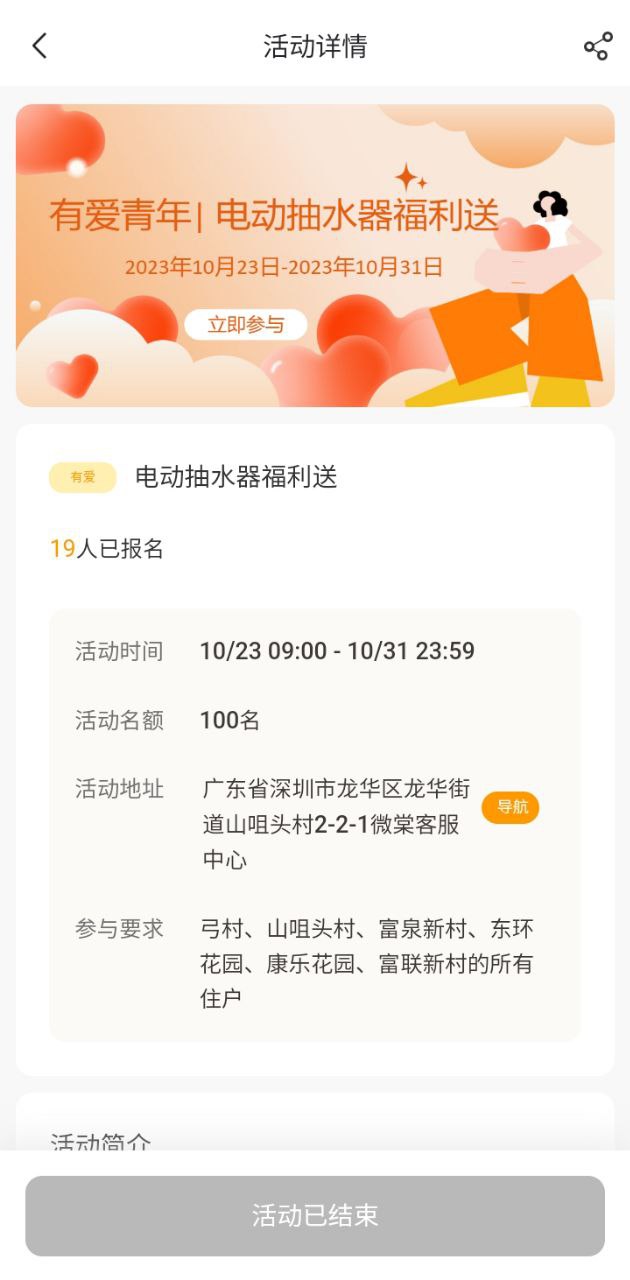Tap the 导航 button next to the address
630x1280 pixels.
click(x=510, y=807)
